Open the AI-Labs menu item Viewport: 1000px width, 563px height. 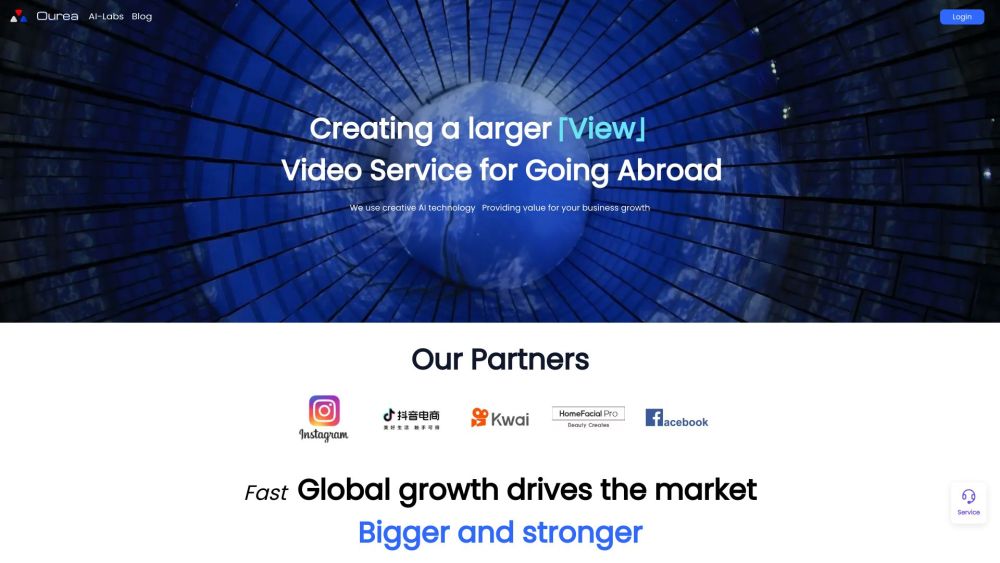pyautogui.click(x=105, y=17)
